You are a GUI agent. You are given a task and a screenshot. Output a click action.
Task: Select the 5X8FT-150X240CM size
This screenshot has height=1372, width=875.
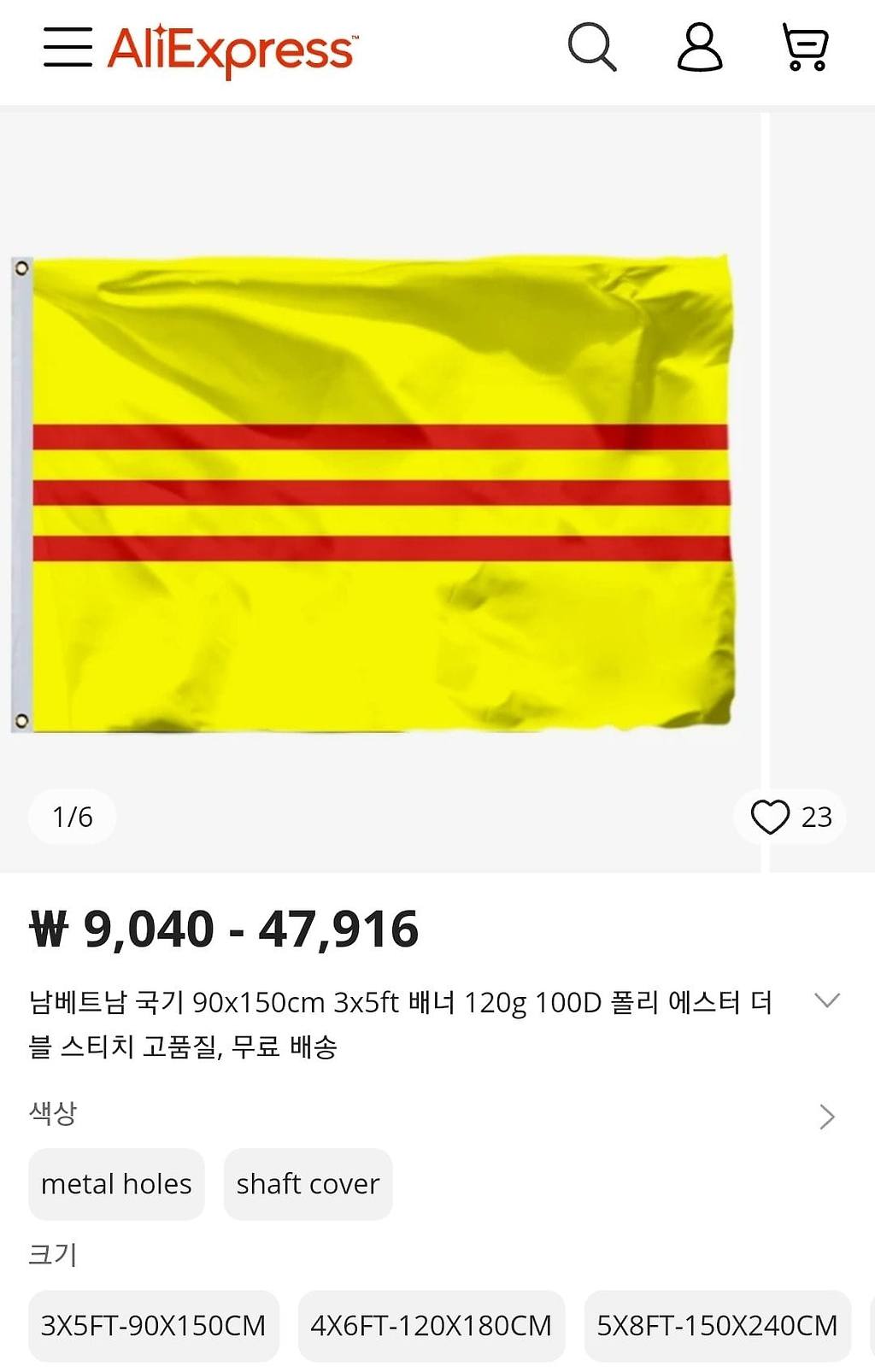point(714,1327)
